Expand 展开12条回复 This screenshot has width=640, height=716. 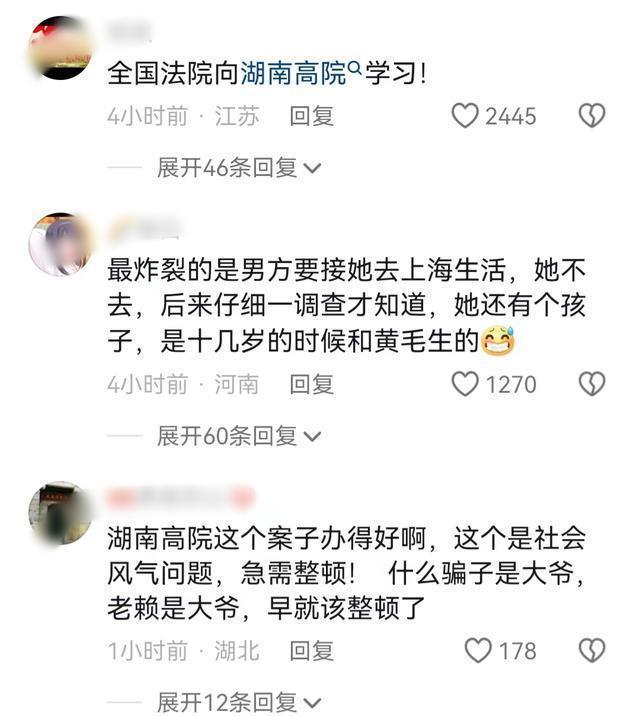[x=238, y=702]
